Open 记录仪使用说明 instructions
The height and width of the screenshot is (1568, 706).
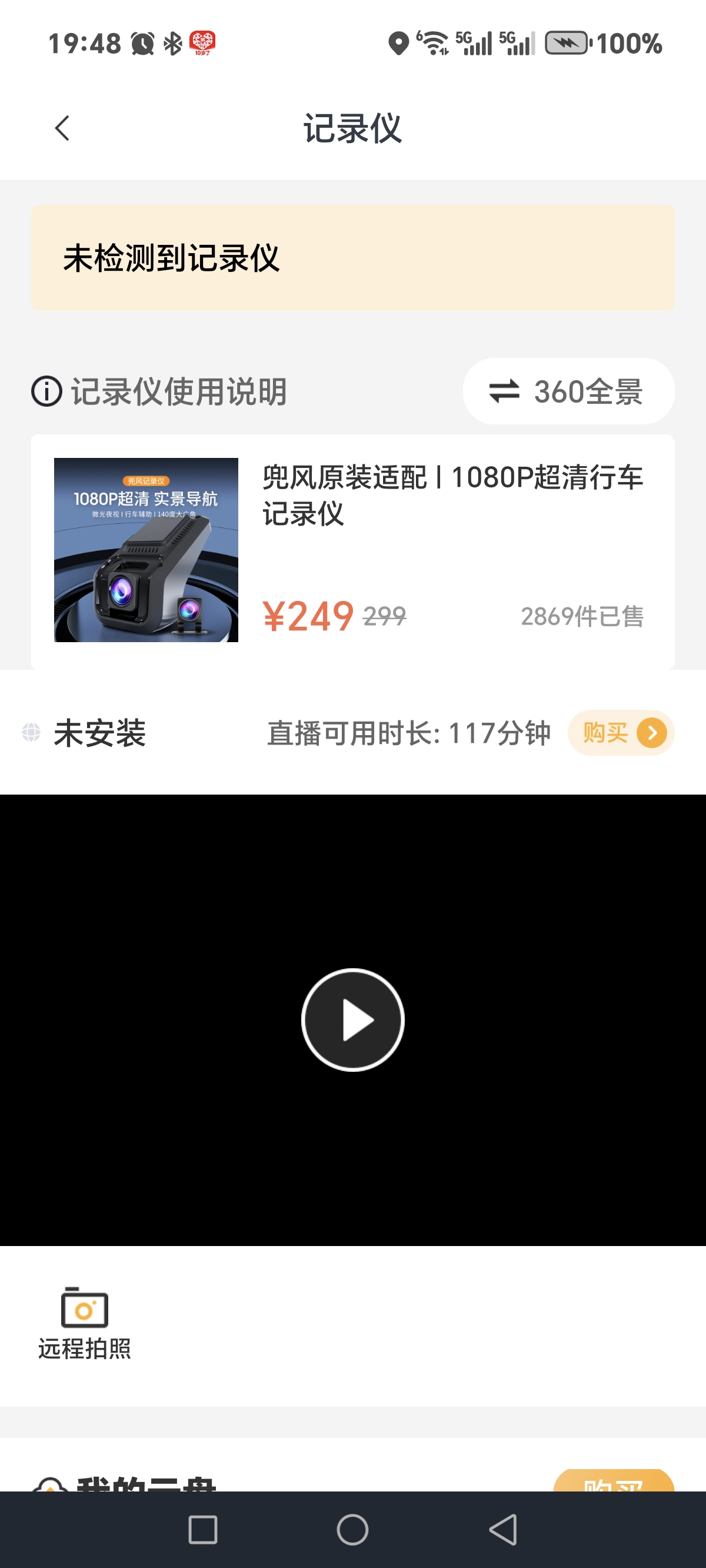point(159,391)
